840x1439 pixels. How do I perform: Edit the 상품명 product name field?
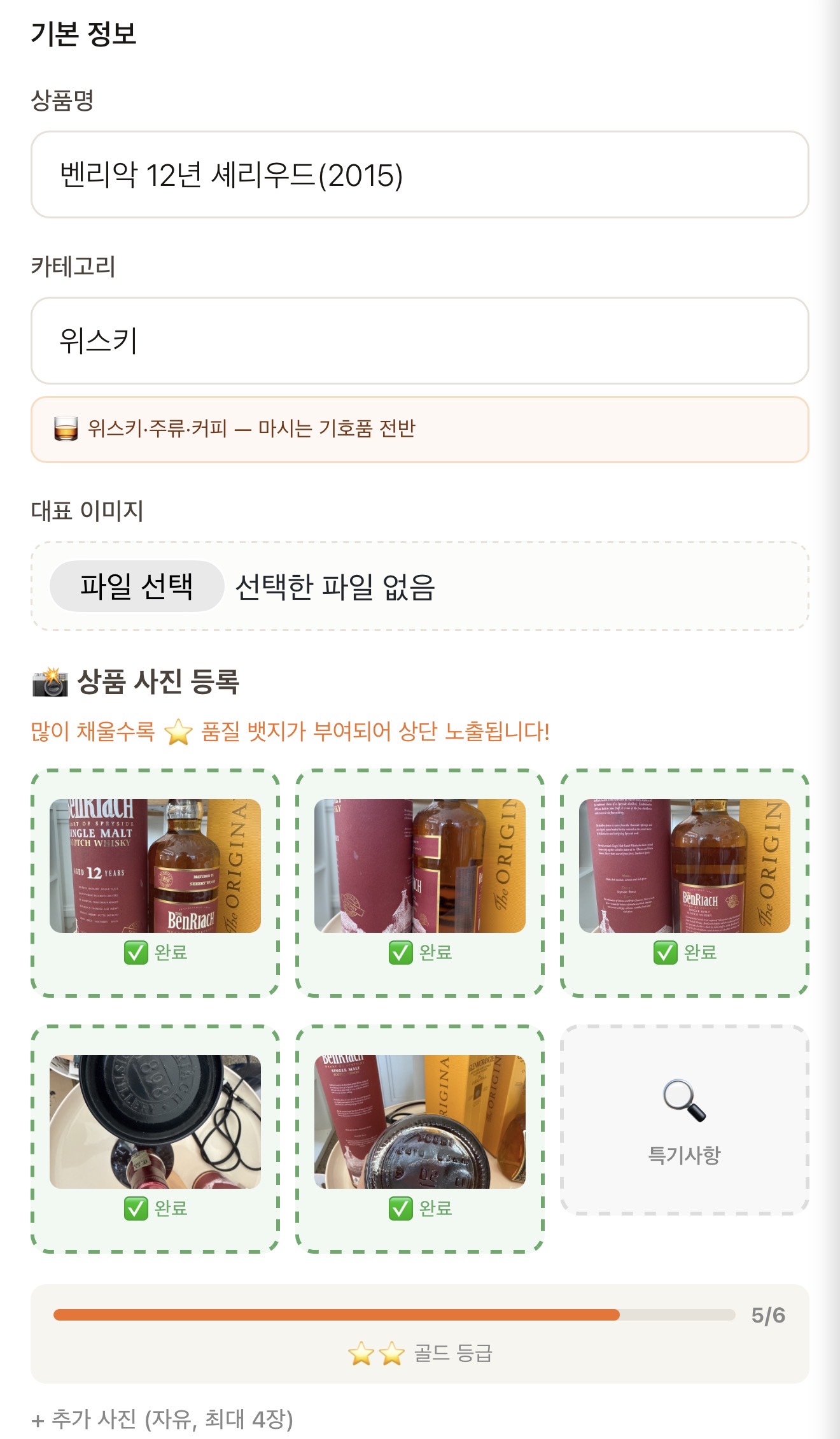[x=420, y=174]
